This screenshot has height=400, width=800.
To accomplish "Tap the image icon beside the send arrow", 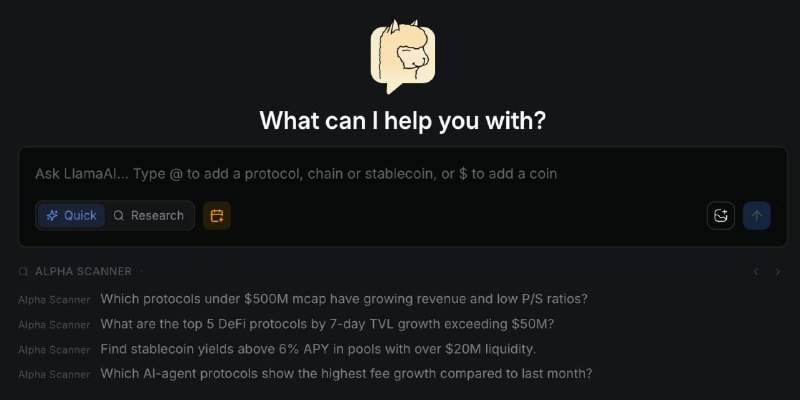I will (721, 215).
